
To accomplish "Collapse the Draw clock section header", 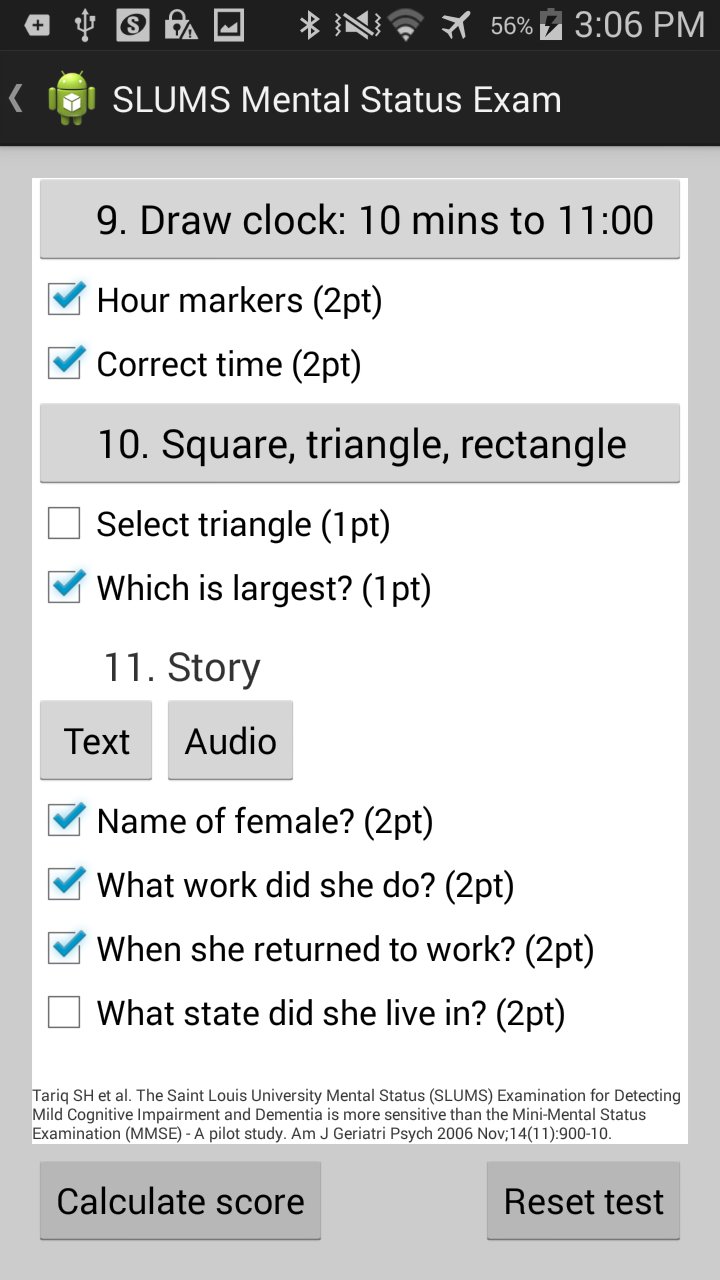I will (359, 219).
